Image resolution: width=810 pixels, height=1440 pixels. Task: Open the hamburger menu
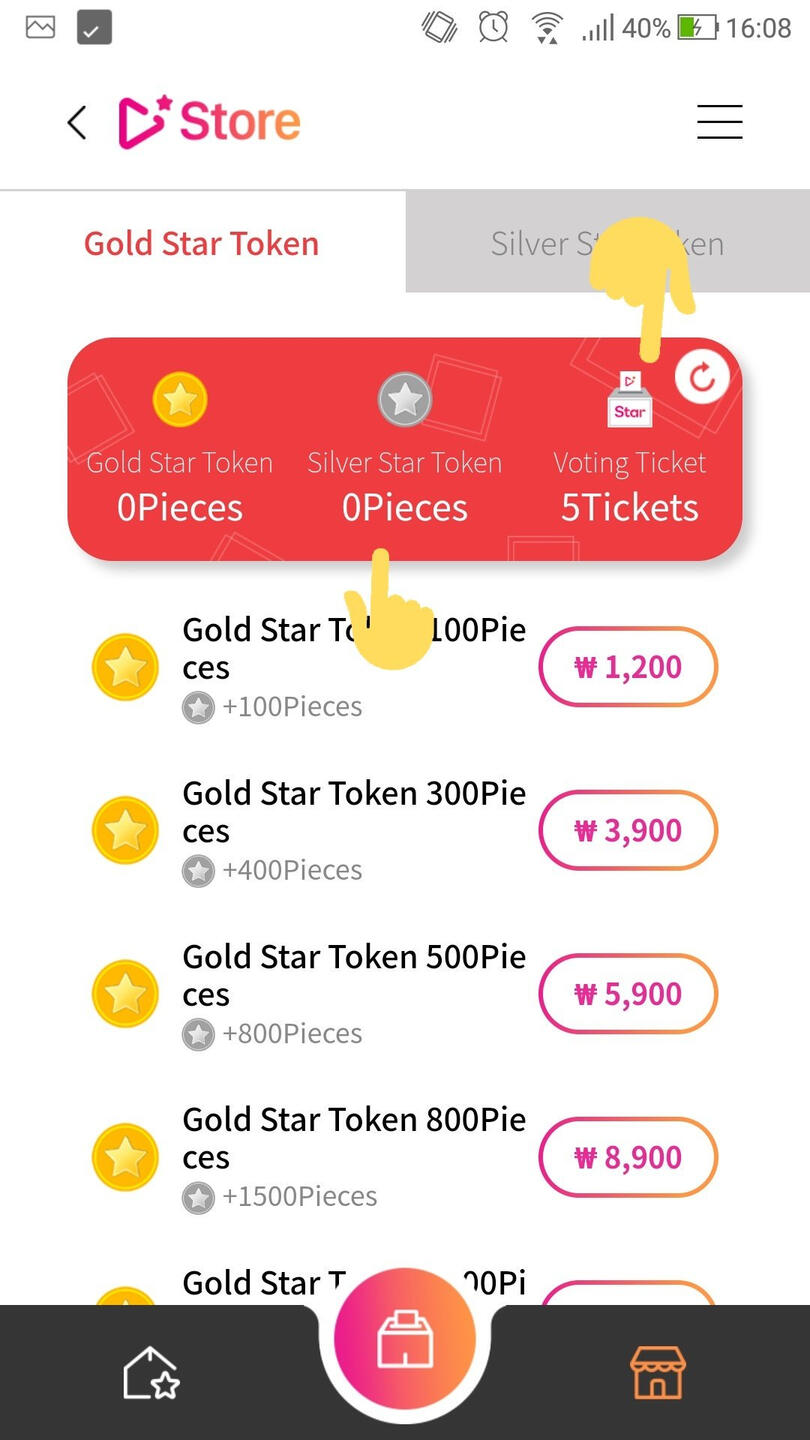click(x=719, y=123)
